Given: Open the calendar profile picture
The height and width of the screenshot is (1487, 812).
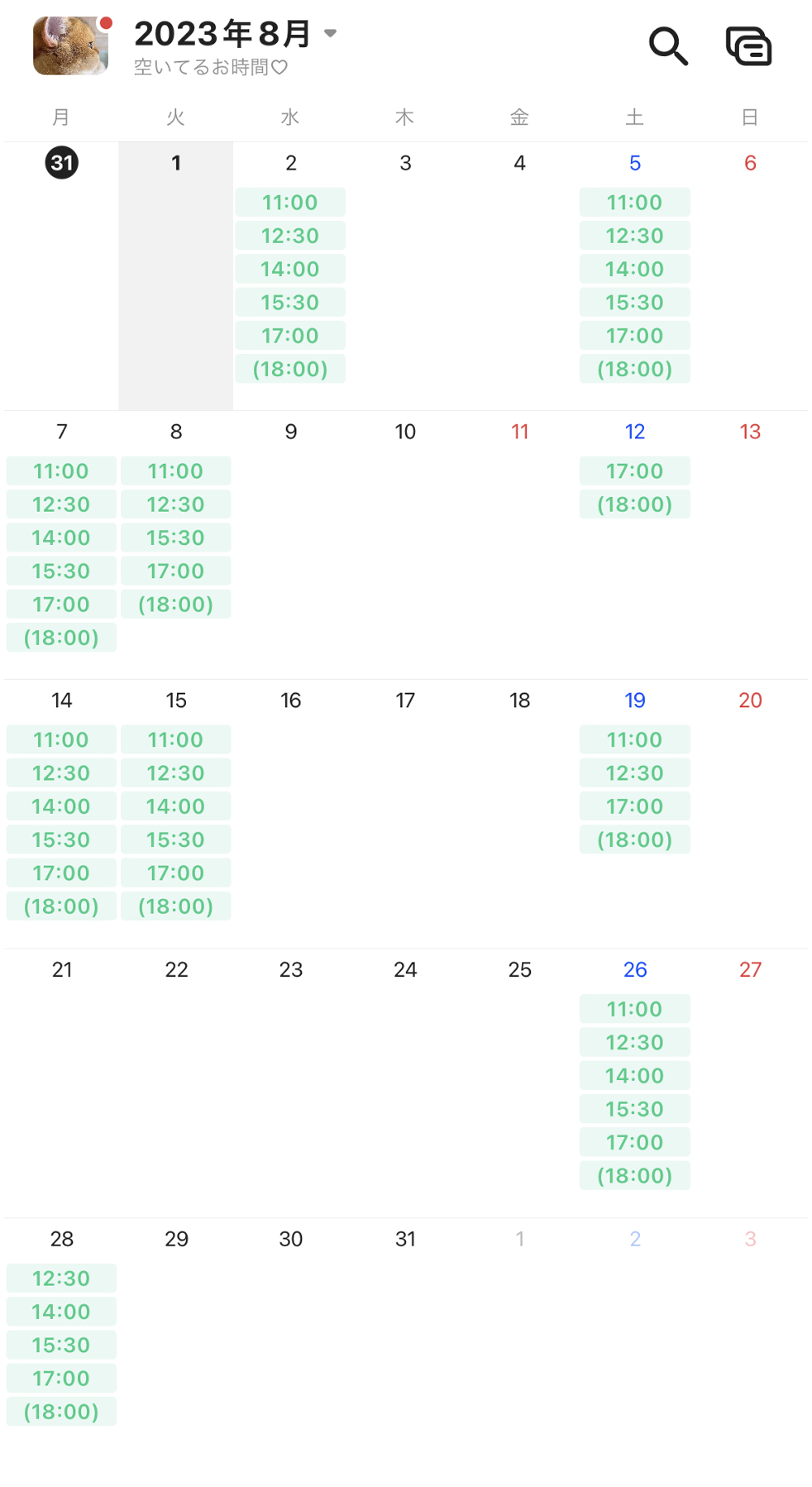Looking at the screenshot, I should point(71,45).
